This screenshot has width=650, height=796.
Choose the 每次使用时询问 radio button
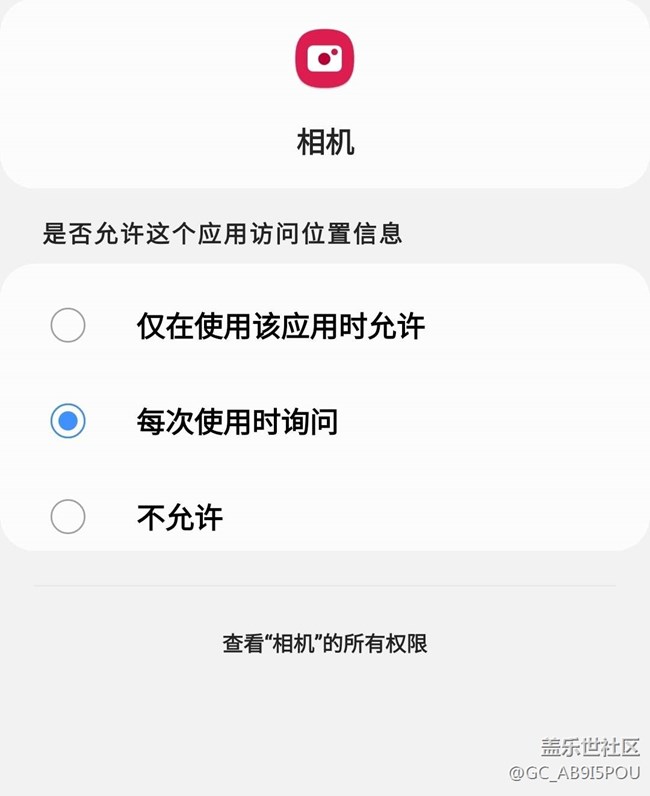click(68, 422)
